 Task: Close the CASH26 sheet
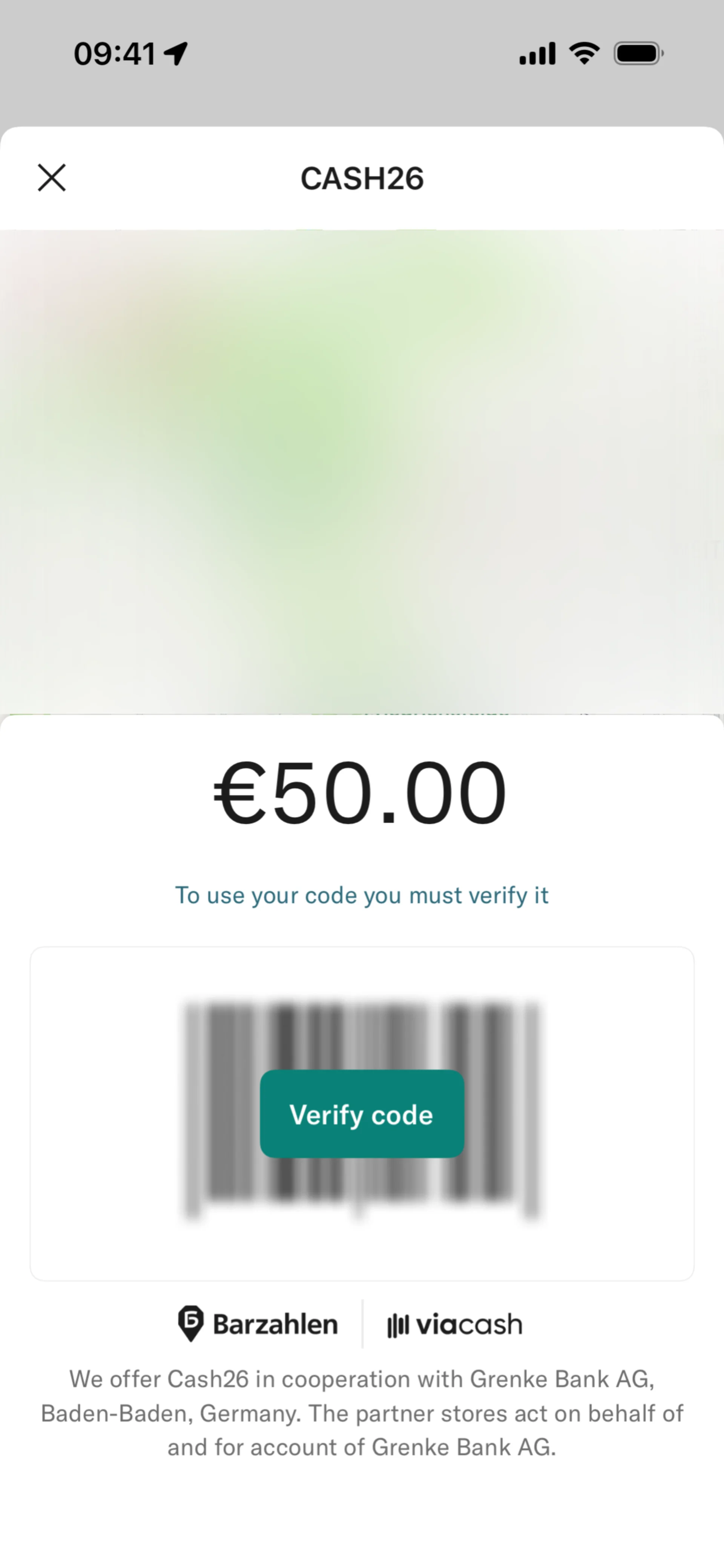click(x=52, y=178)
